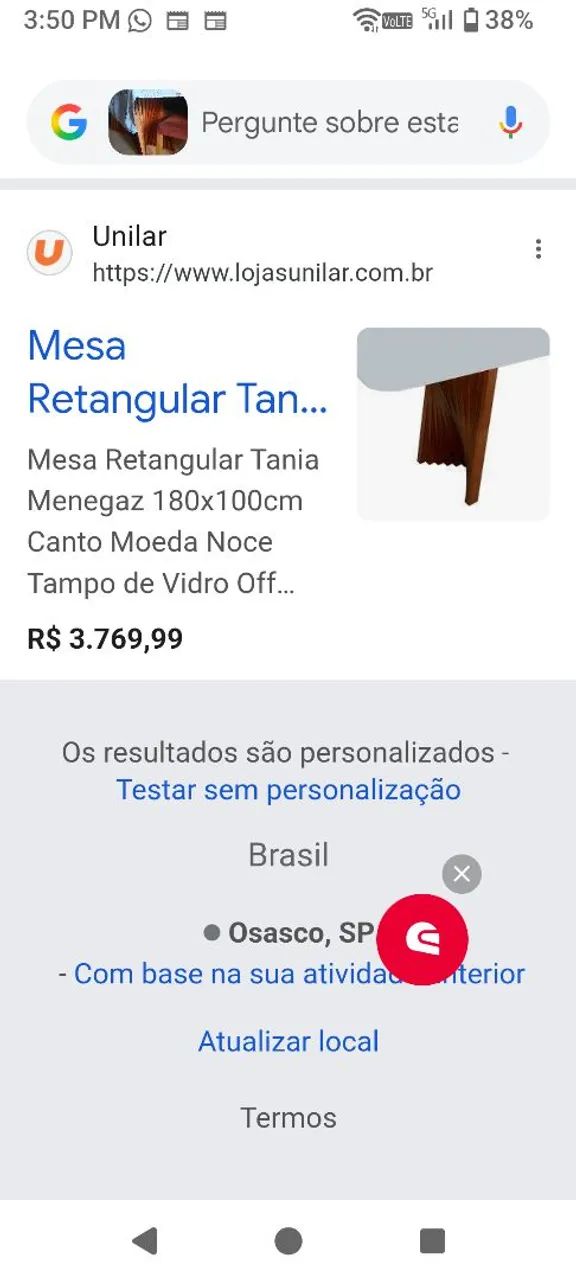Open the table product image
Screen dimensions: 576x1280
pos(453,424)
